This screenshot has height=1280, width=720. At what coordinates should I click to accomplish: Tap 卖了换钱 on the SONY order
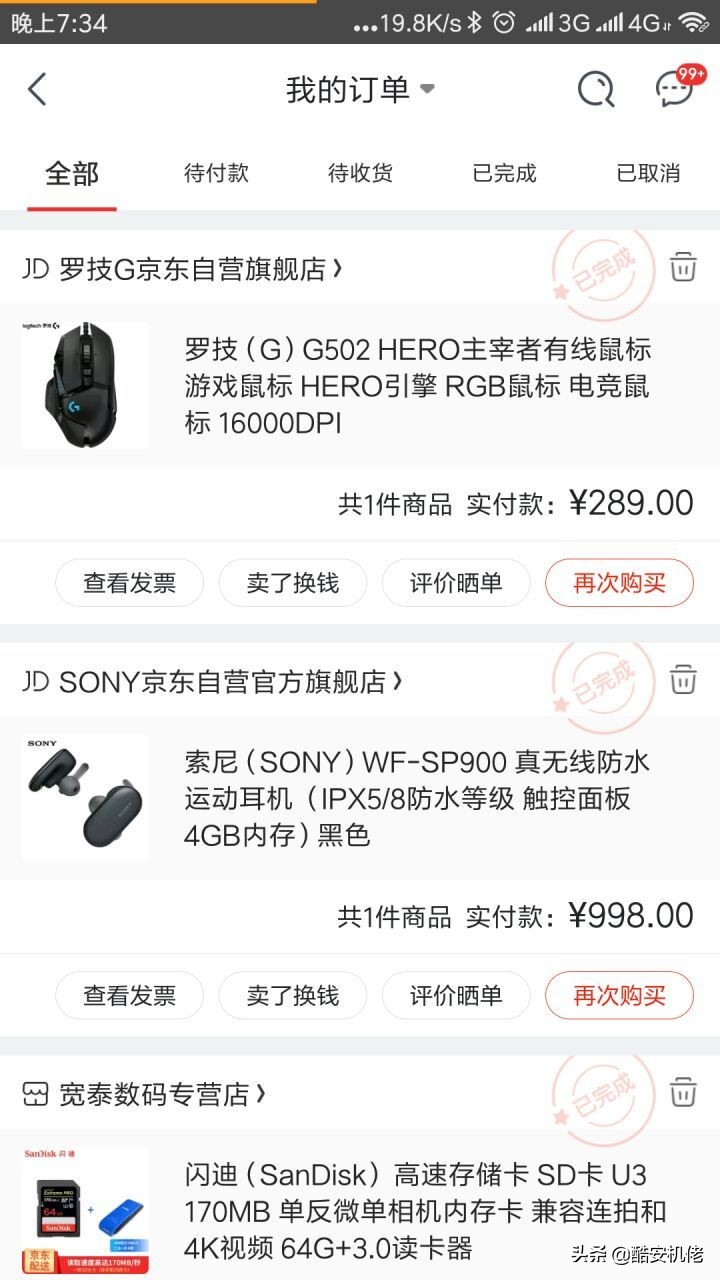pos(293,995)
